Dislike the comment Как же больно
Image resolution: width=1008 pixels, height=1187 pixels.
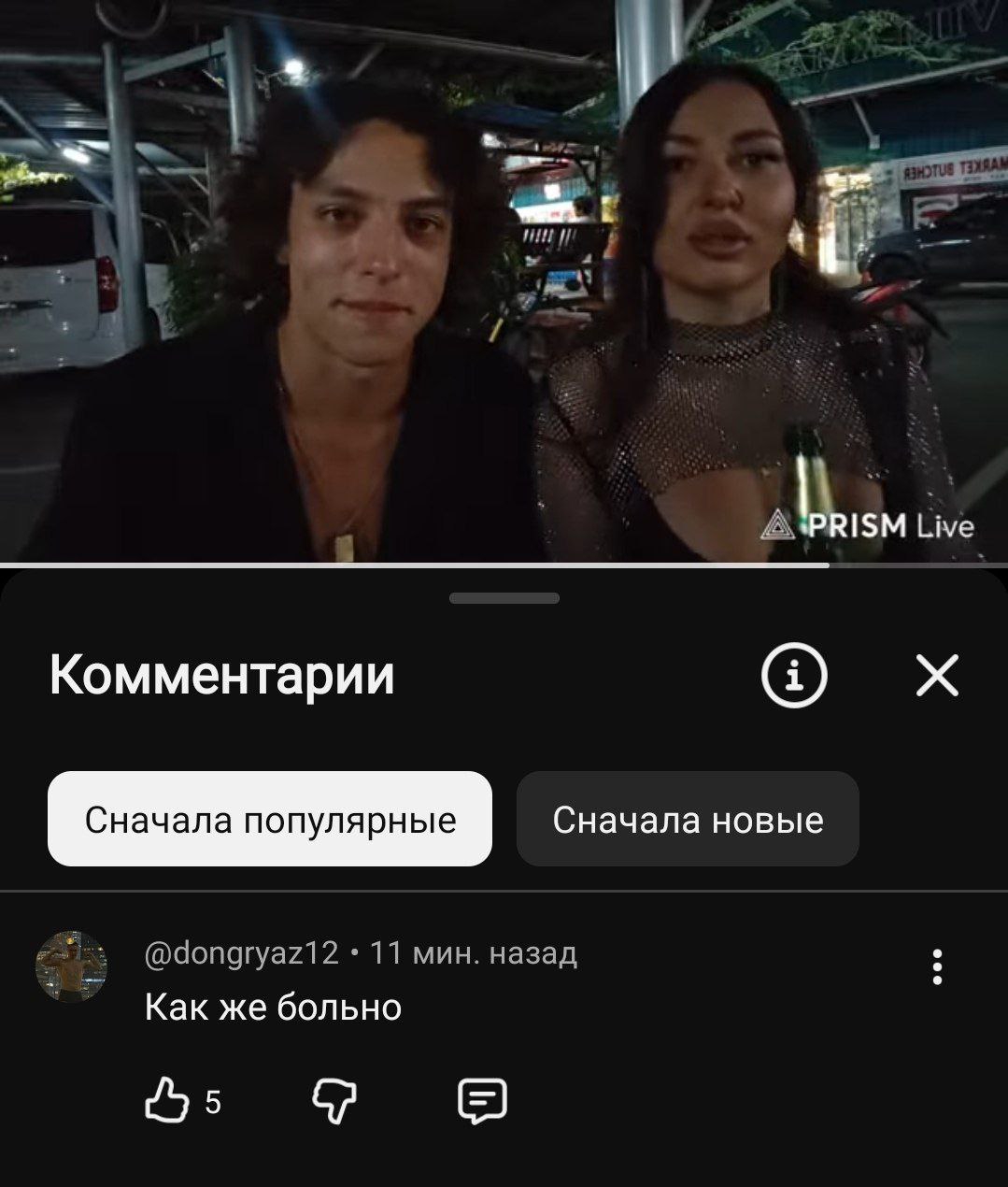tap(334, 1100)
